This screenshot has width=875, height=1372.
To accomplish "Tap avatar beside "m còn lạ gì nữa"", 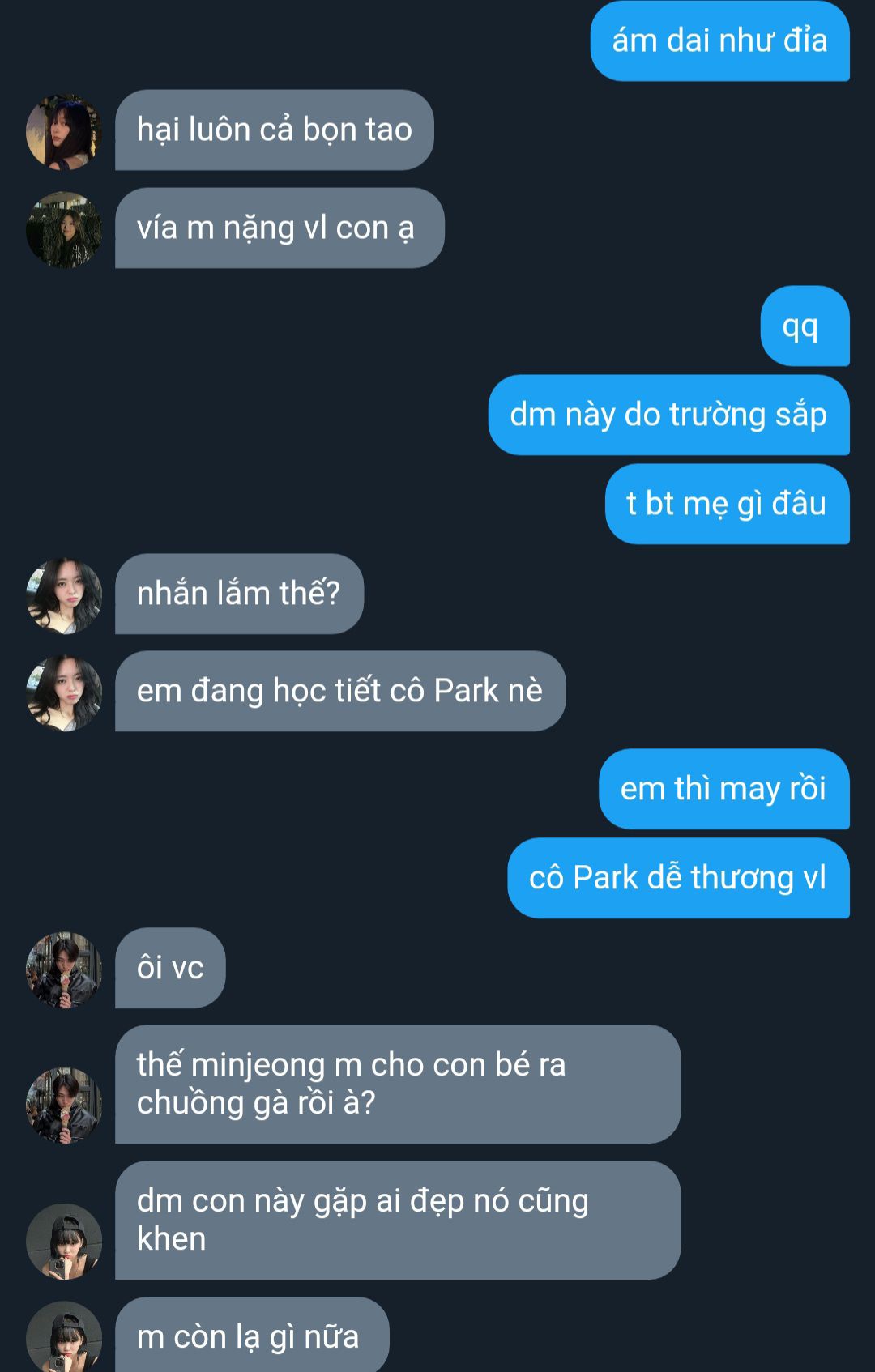I will tap(64, 1336).
